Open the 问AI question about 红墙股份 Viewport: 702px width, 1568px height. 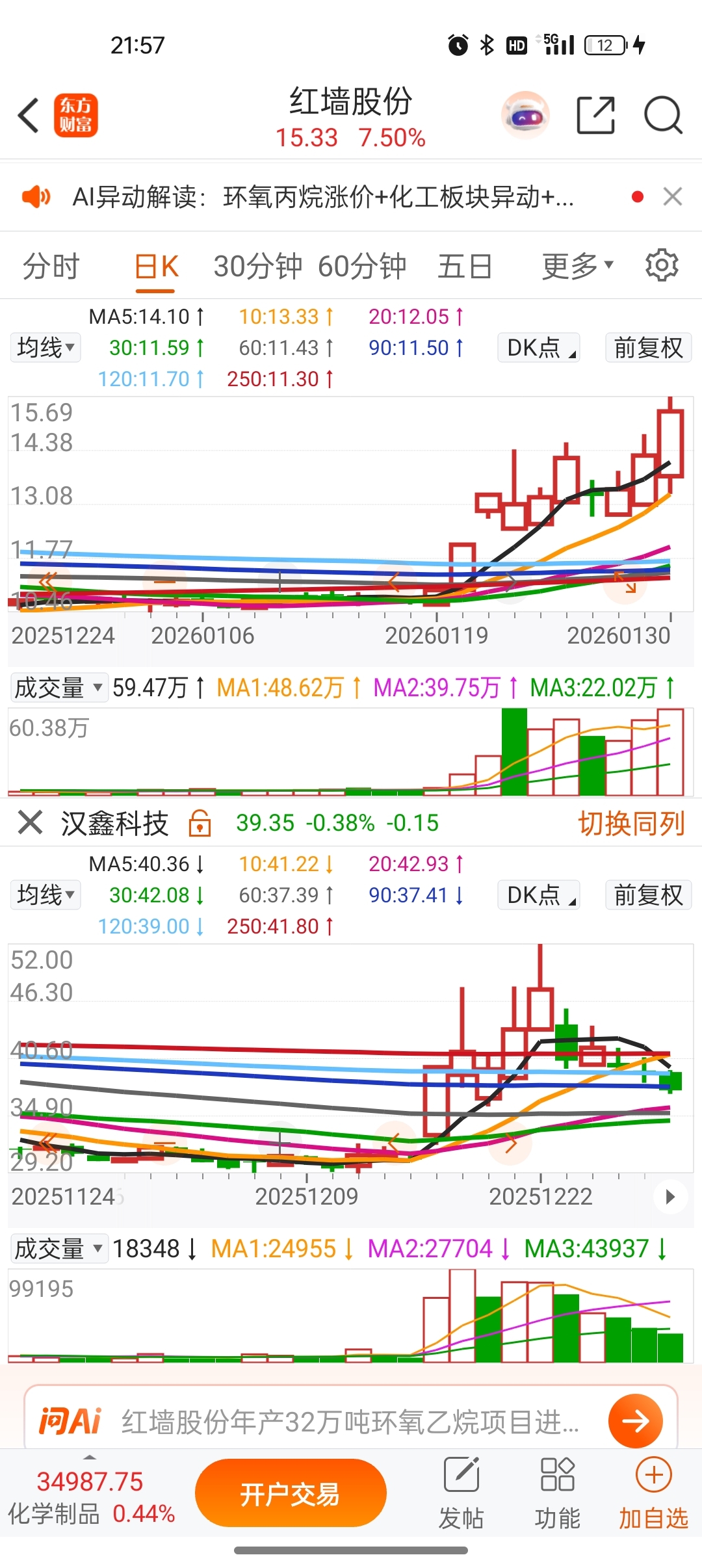point(351,1422)
